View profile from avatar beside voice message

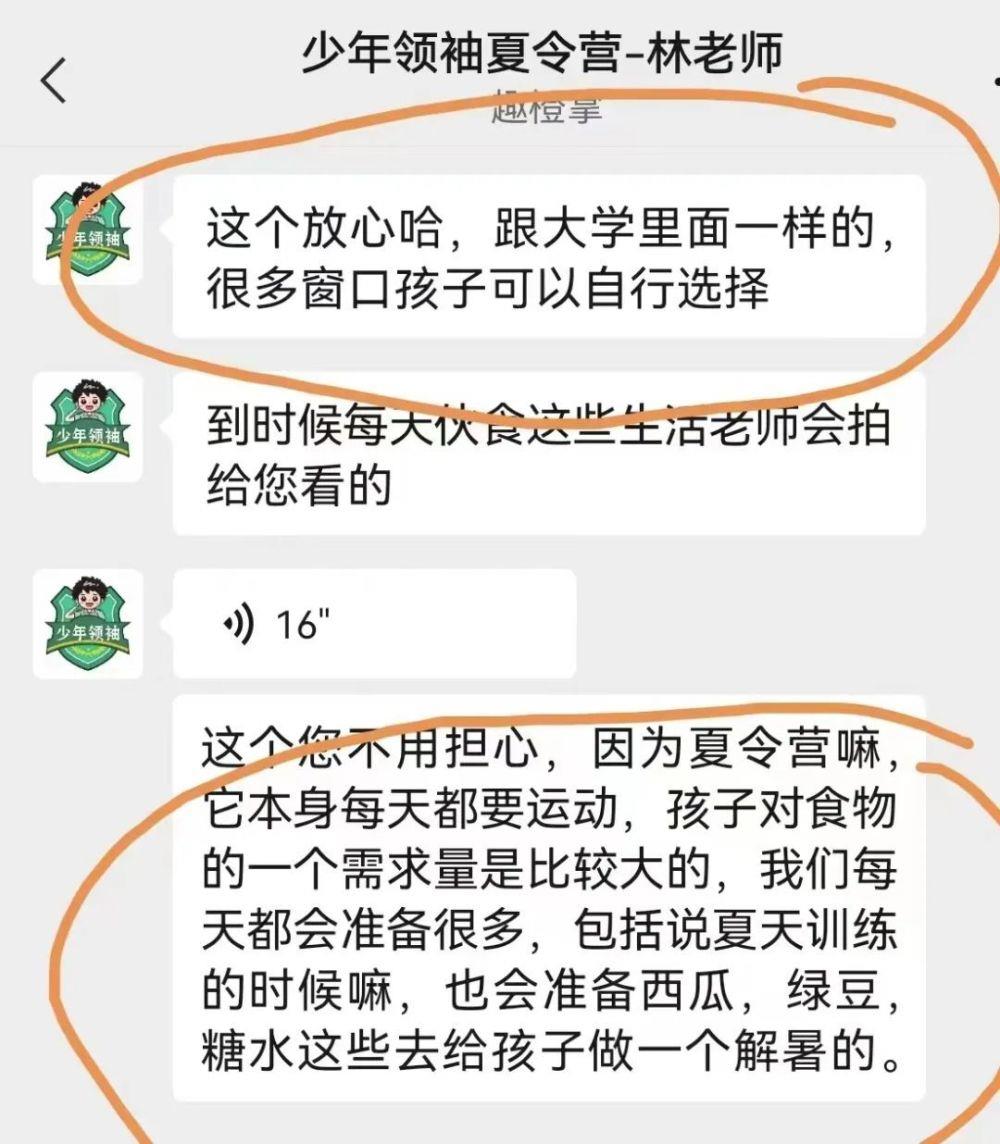click(87, 624)
